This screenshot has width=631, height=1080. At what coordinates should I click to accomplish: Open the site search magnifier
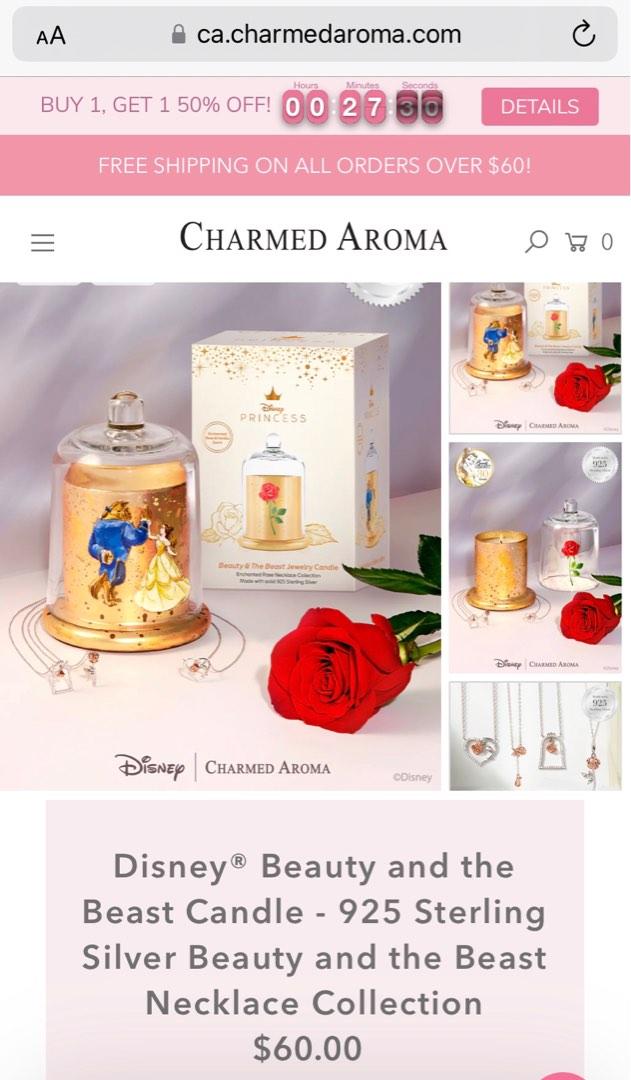pos(537,241)
